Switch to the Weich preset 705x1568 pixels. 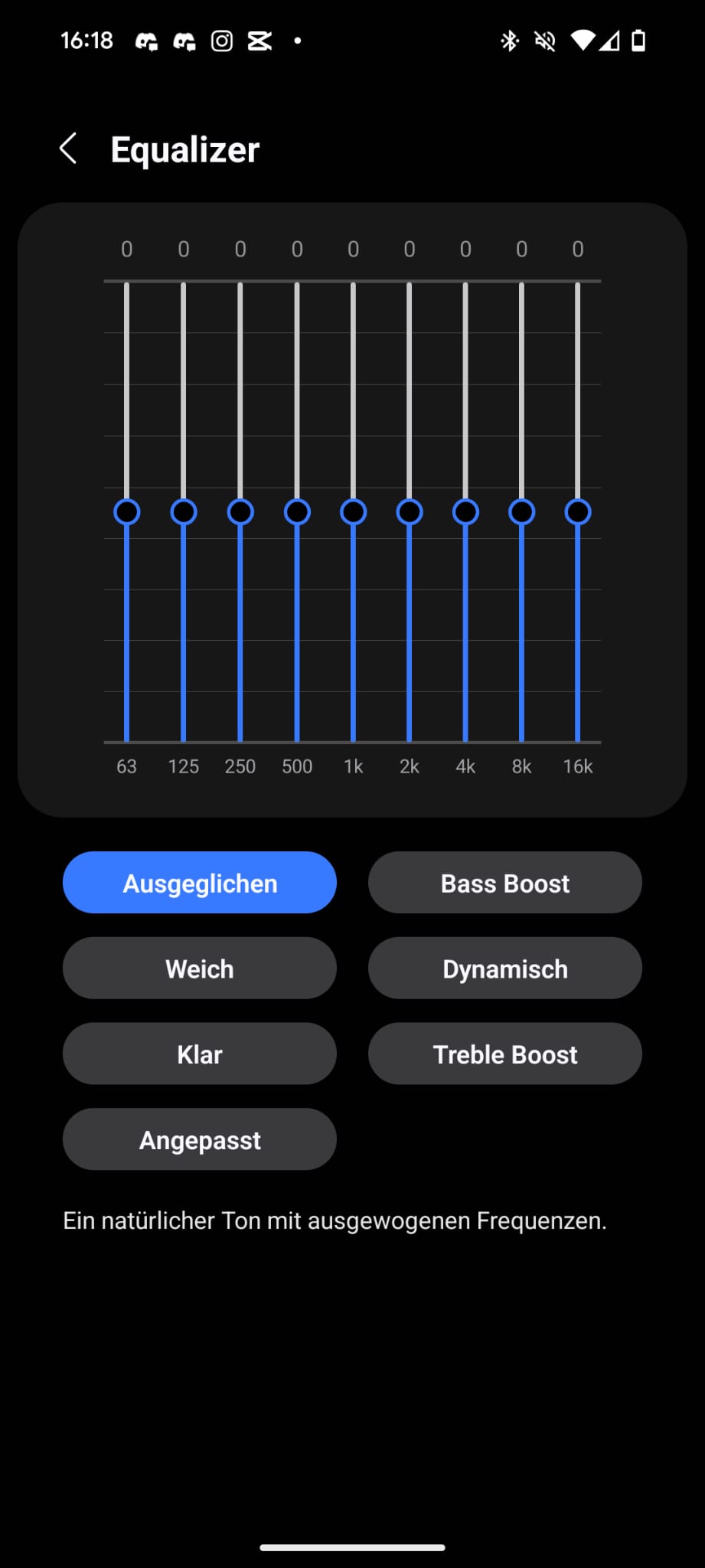tap(200, 969)
